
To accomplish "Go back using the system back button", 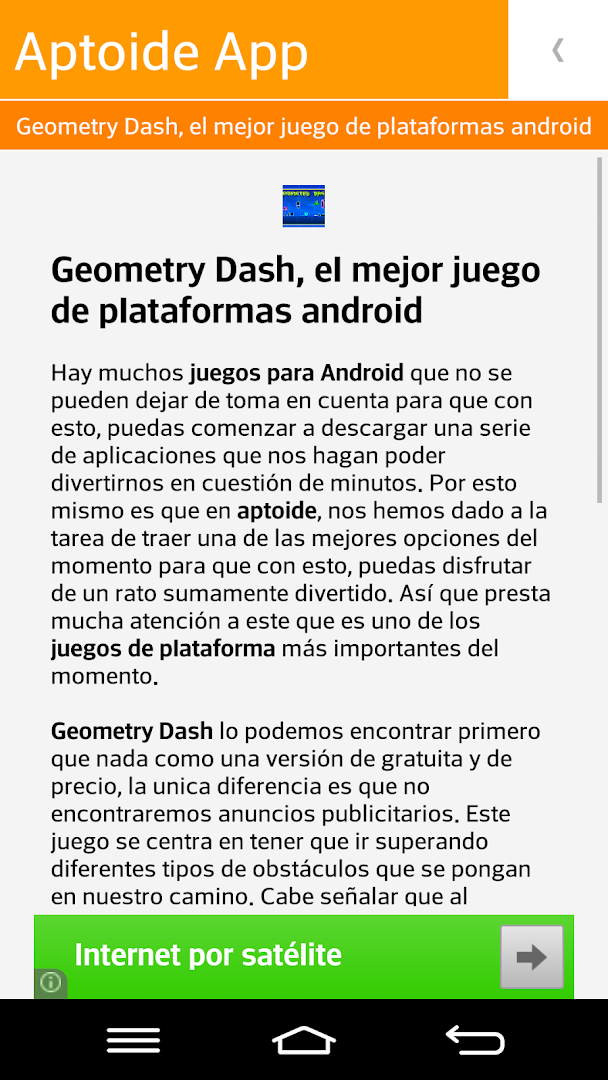I will (x=475, y=1040).
